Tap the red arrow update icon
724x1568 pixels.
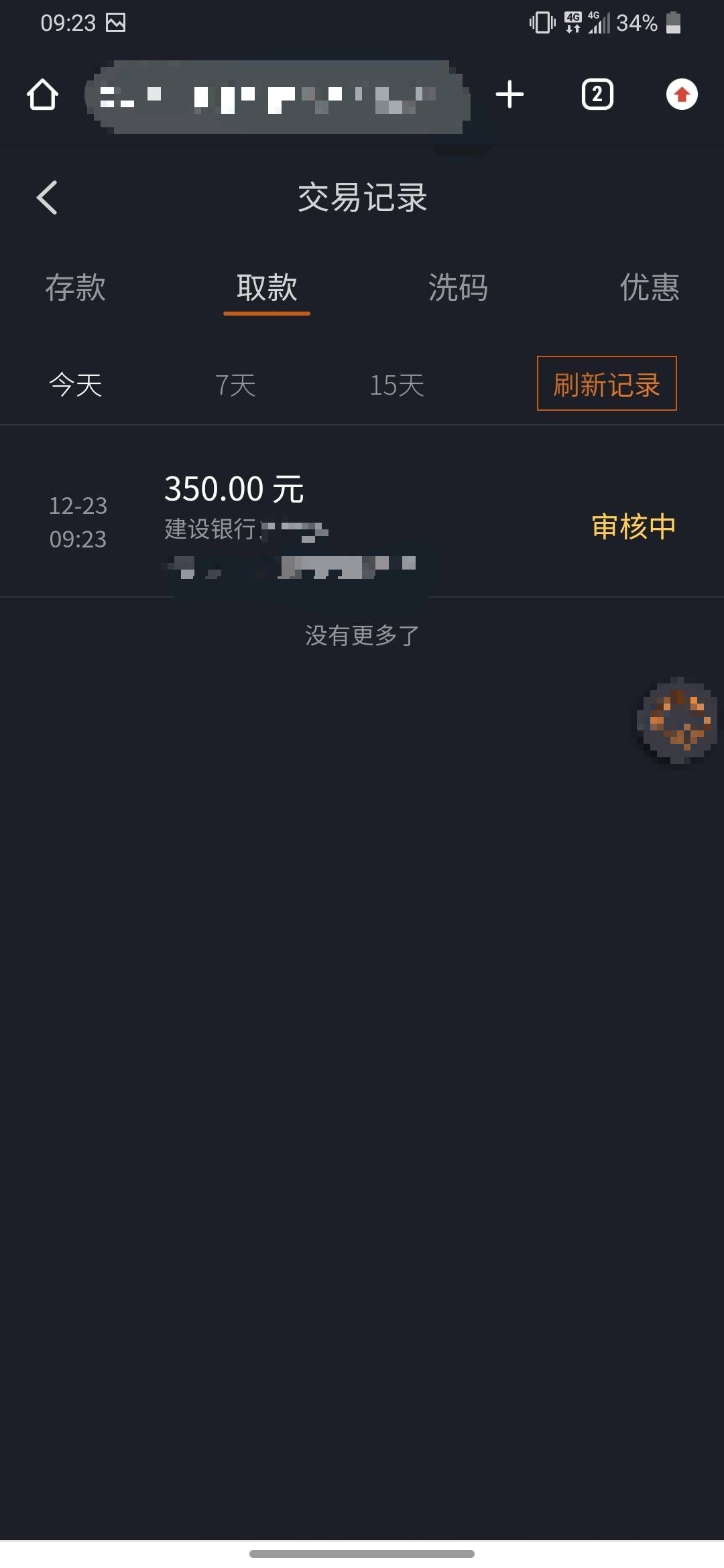(x=682, y=94)
